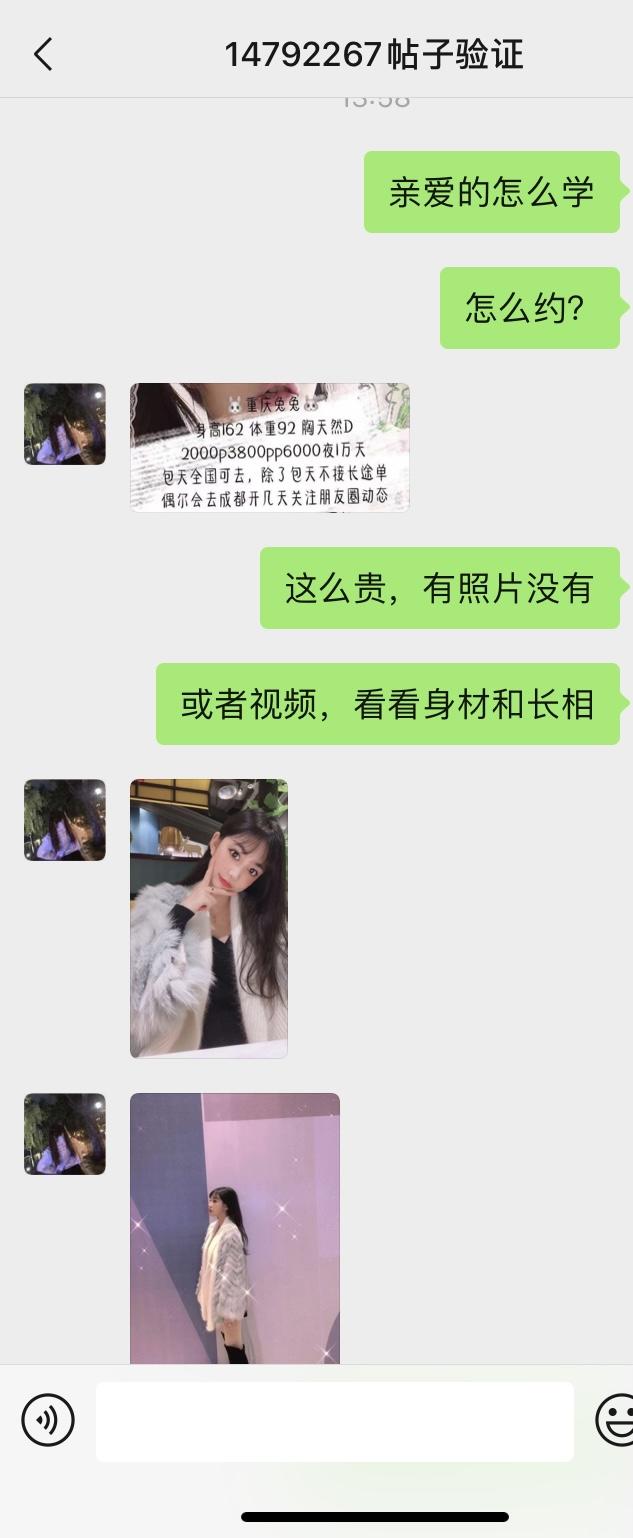633x1538 pixels.
Task: Tap the message text field
Action: (334, 1421)
